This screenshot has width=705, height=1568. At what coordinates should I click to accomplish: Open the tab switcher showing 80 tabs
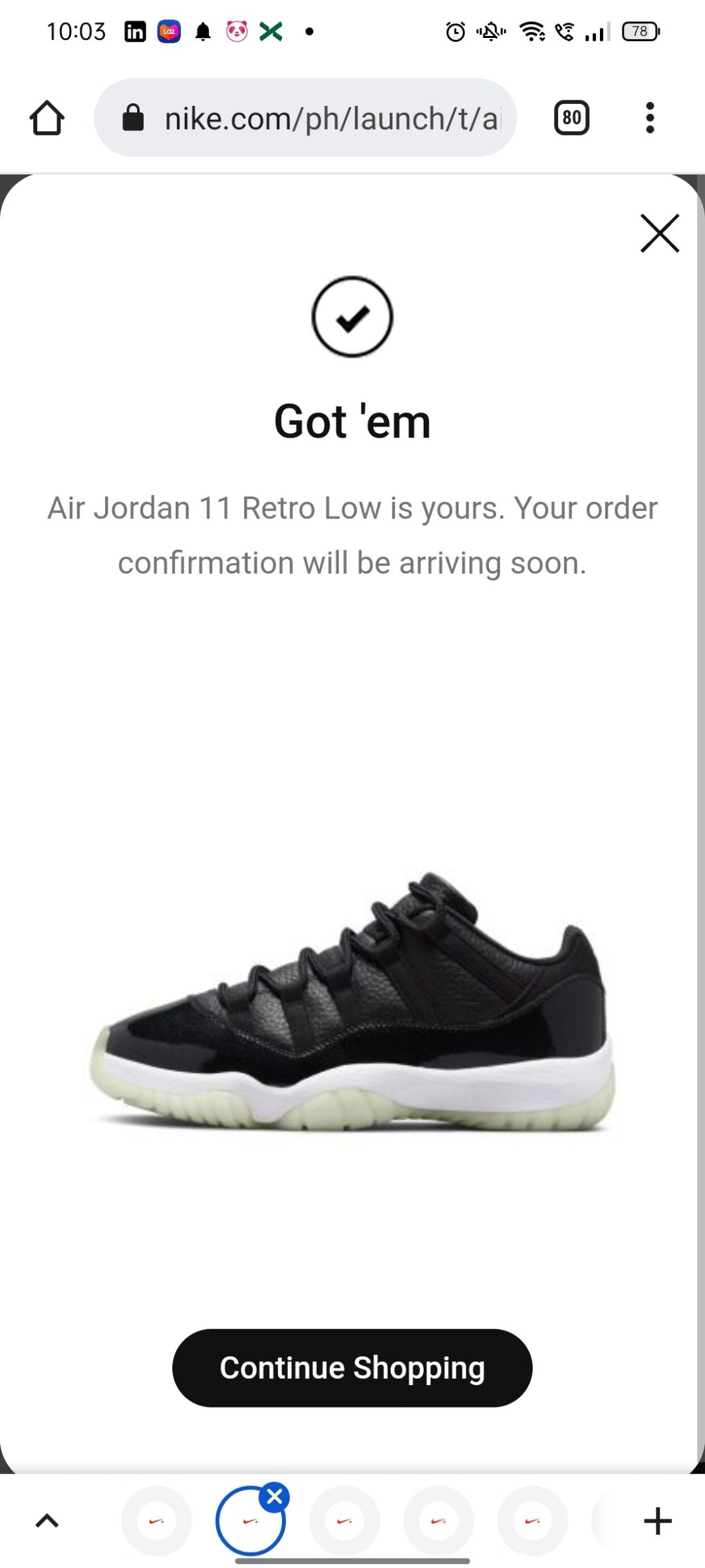click(571, 118)
